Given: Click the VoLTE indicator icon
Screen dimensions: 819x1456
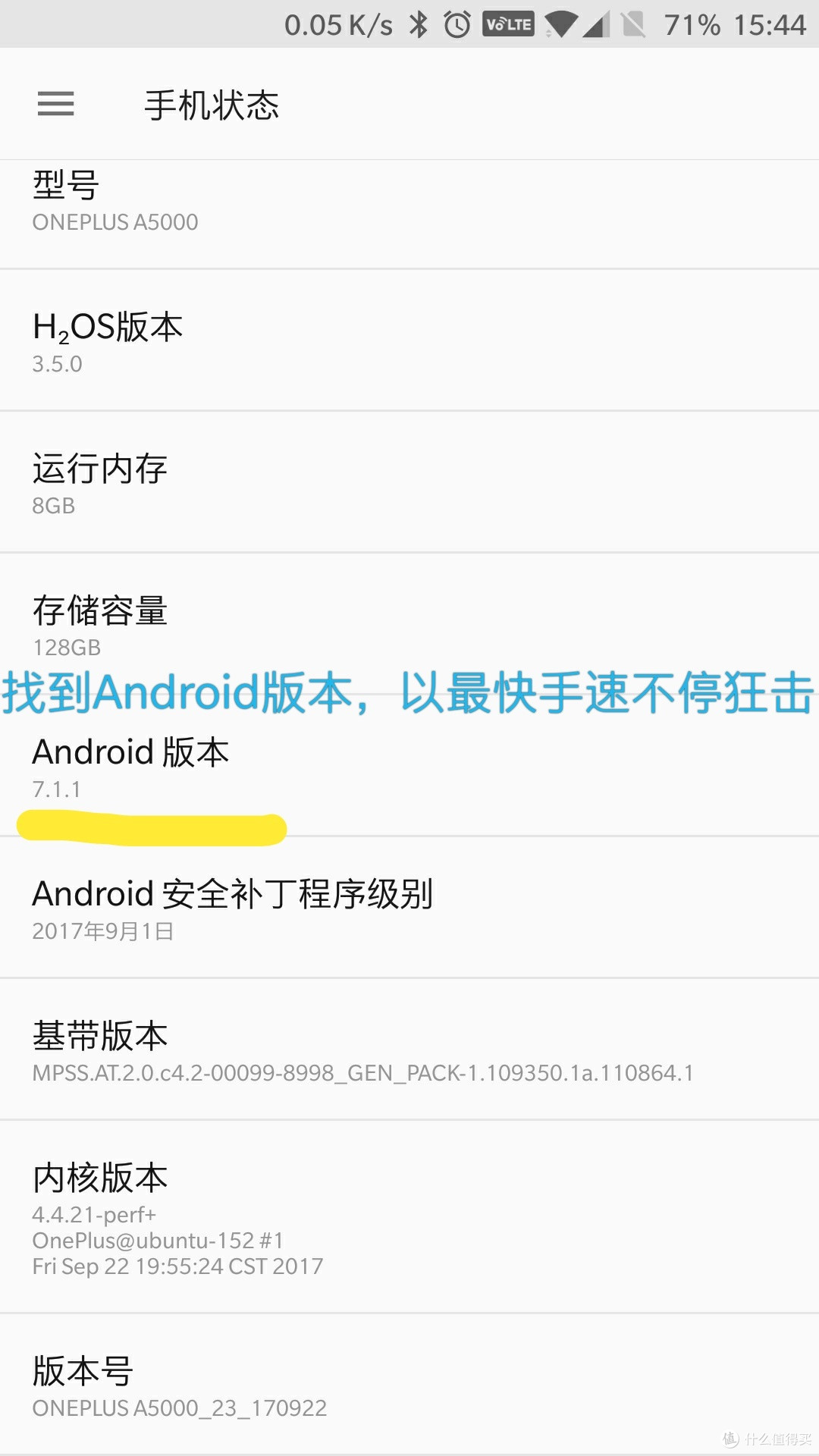Looking at the screenshot, I should pos(507,24).
